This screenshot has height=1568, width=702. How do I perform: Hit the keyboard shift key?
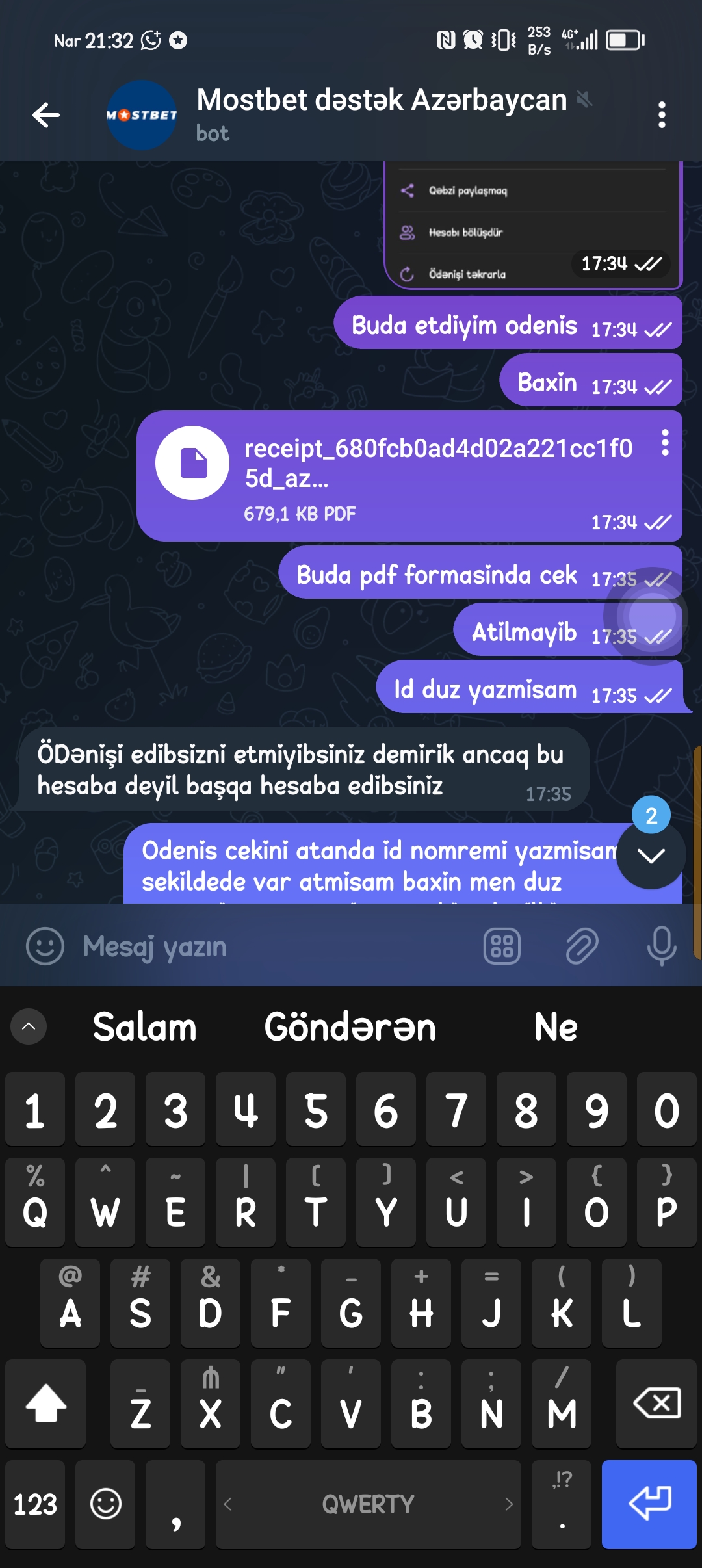45,1403
